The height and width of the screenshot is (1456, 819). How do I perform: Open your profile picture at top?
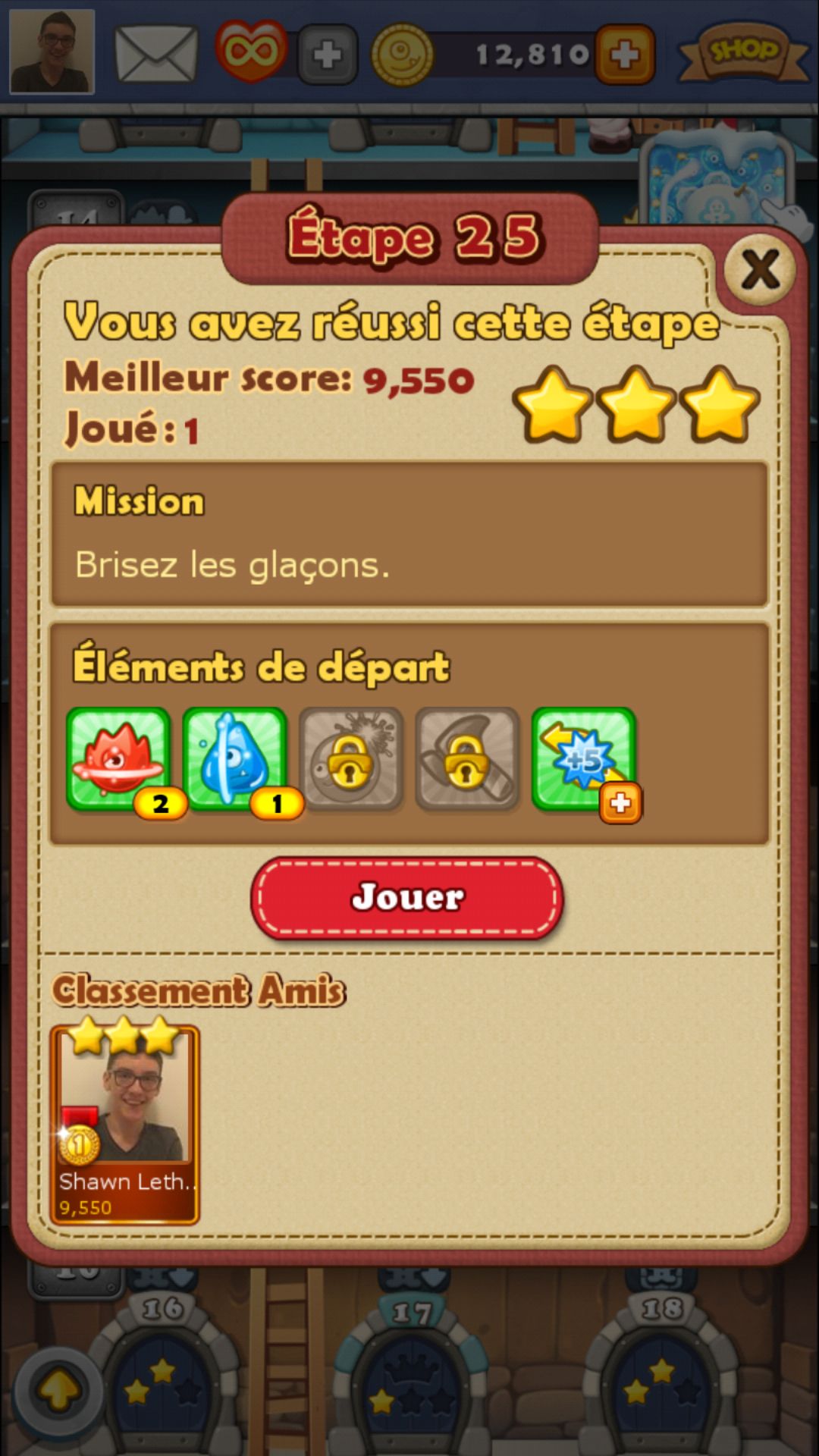coord(52,52)
